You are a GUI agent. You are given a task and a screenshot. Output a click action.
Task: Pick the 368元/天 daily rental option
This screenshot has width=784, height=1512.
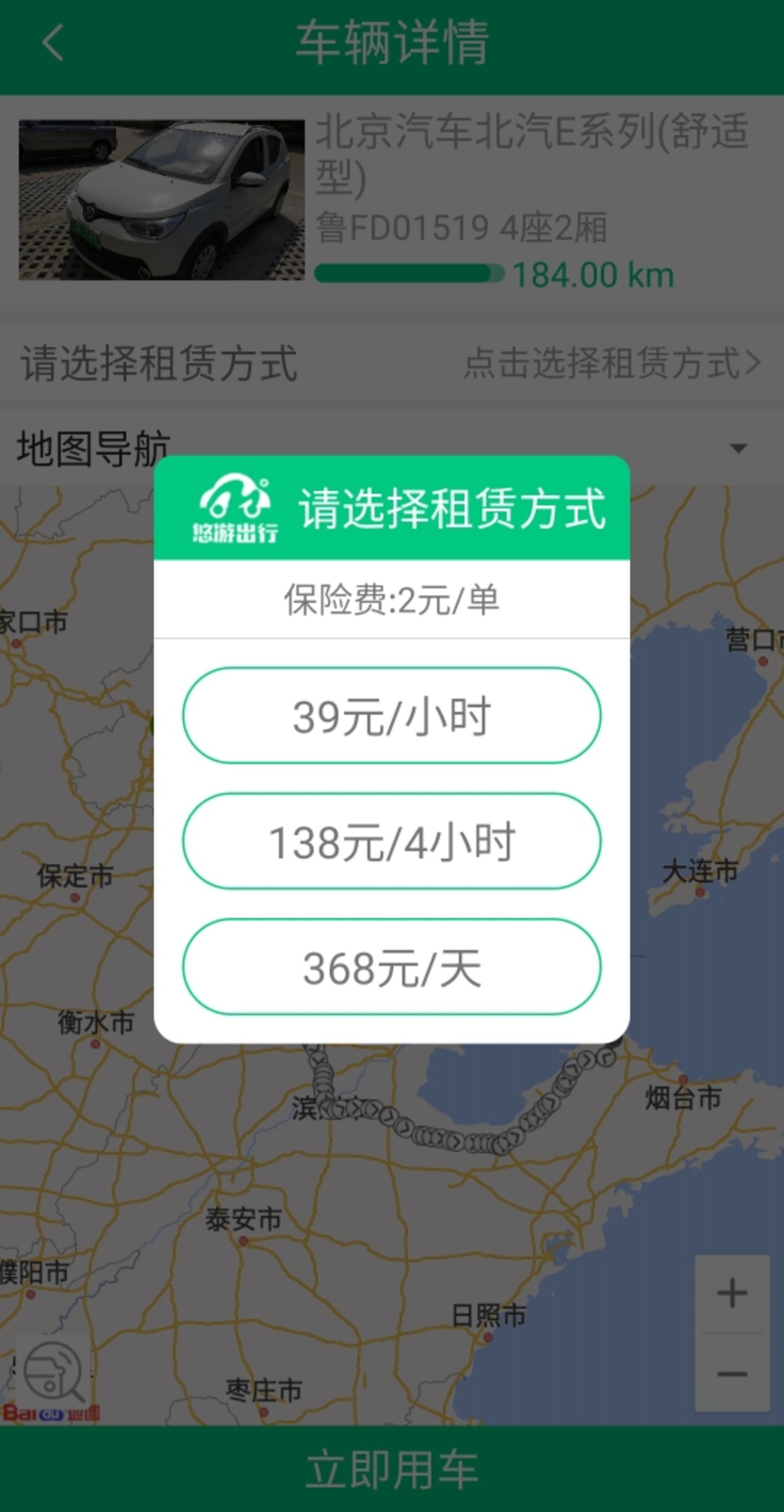(x=391, y=966)
